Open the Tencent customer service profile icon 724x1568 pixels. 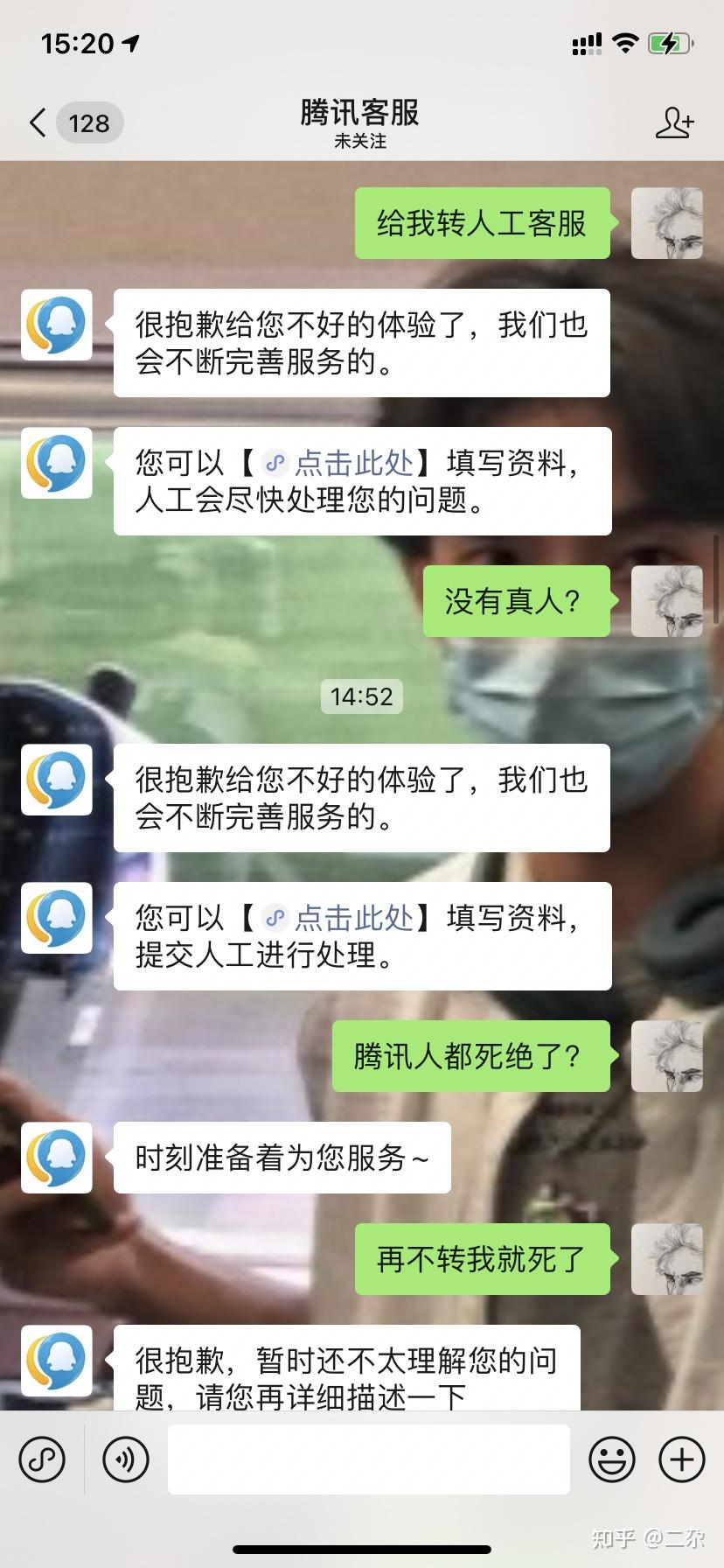(x=674, y=122)
